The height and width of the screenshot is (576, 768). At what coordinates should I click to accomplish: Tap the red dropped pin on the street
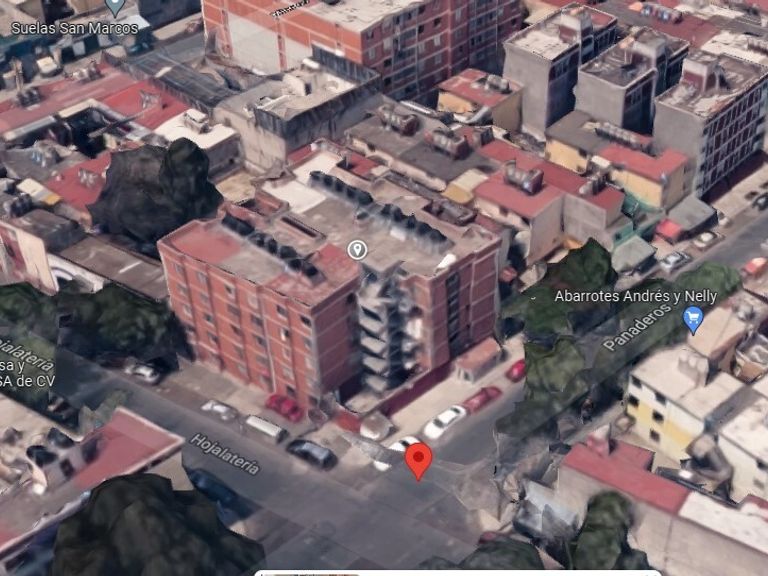[x=418, y=461]
